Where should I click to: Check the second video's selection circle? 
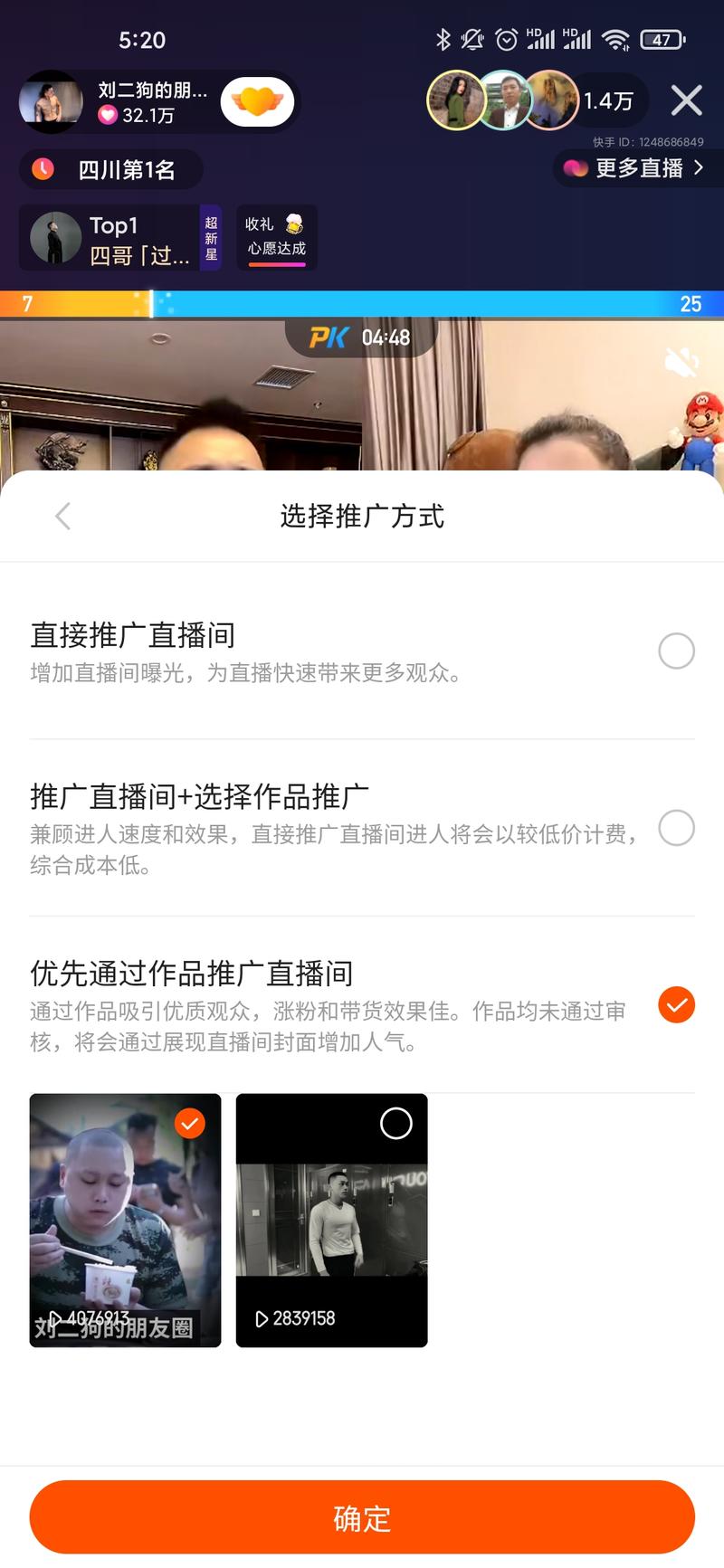395,1124
